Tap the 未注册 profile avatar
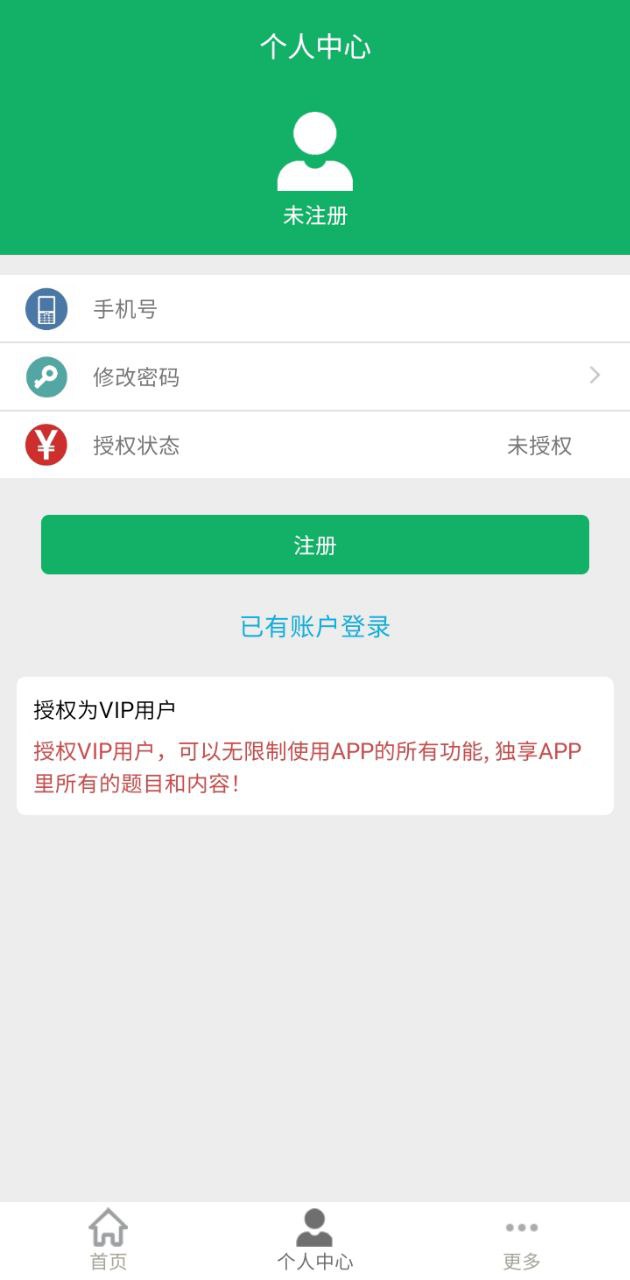The image size is (630, 1280). pos(314,153)
